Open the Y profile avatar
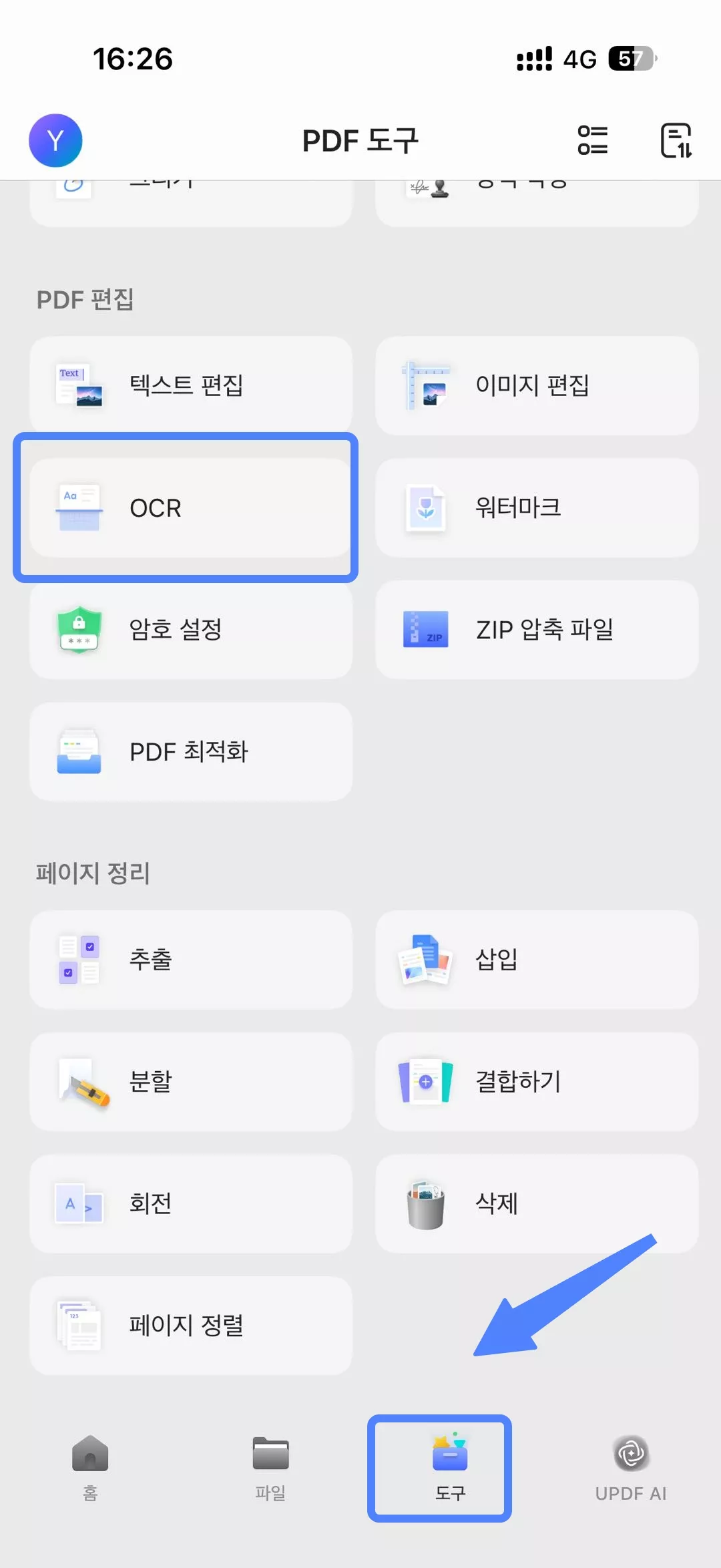Screen dimensions: 721x1568 pos(55,140)
